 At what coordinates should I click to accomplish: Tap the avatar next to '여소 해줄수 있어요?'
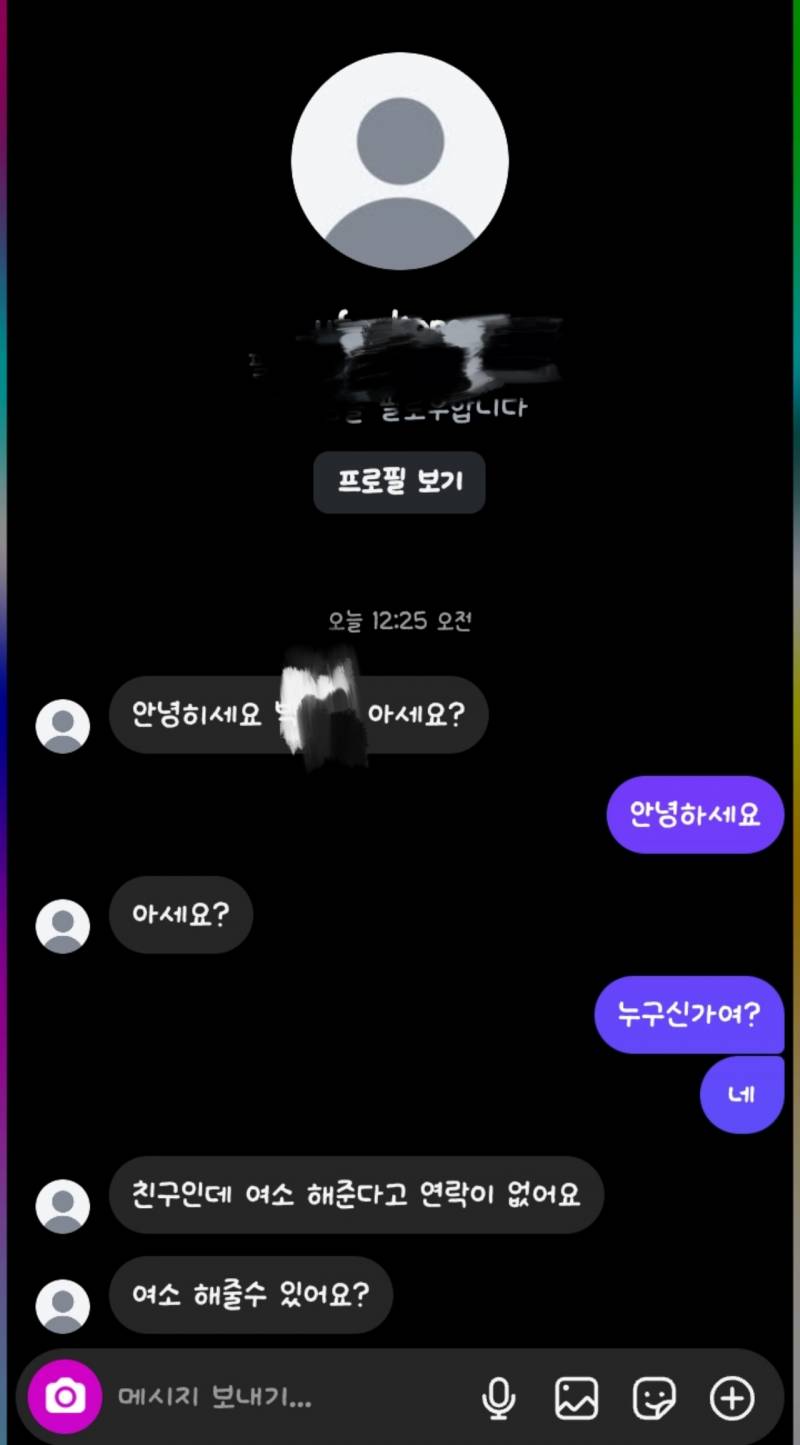62,1307
